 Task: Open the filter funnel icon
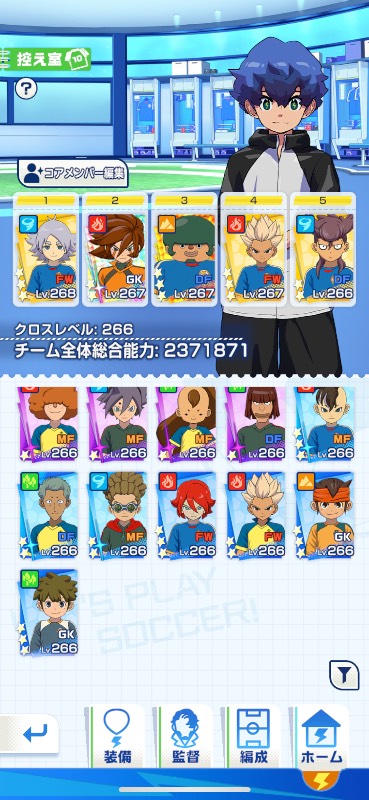(x=345, y=676)
